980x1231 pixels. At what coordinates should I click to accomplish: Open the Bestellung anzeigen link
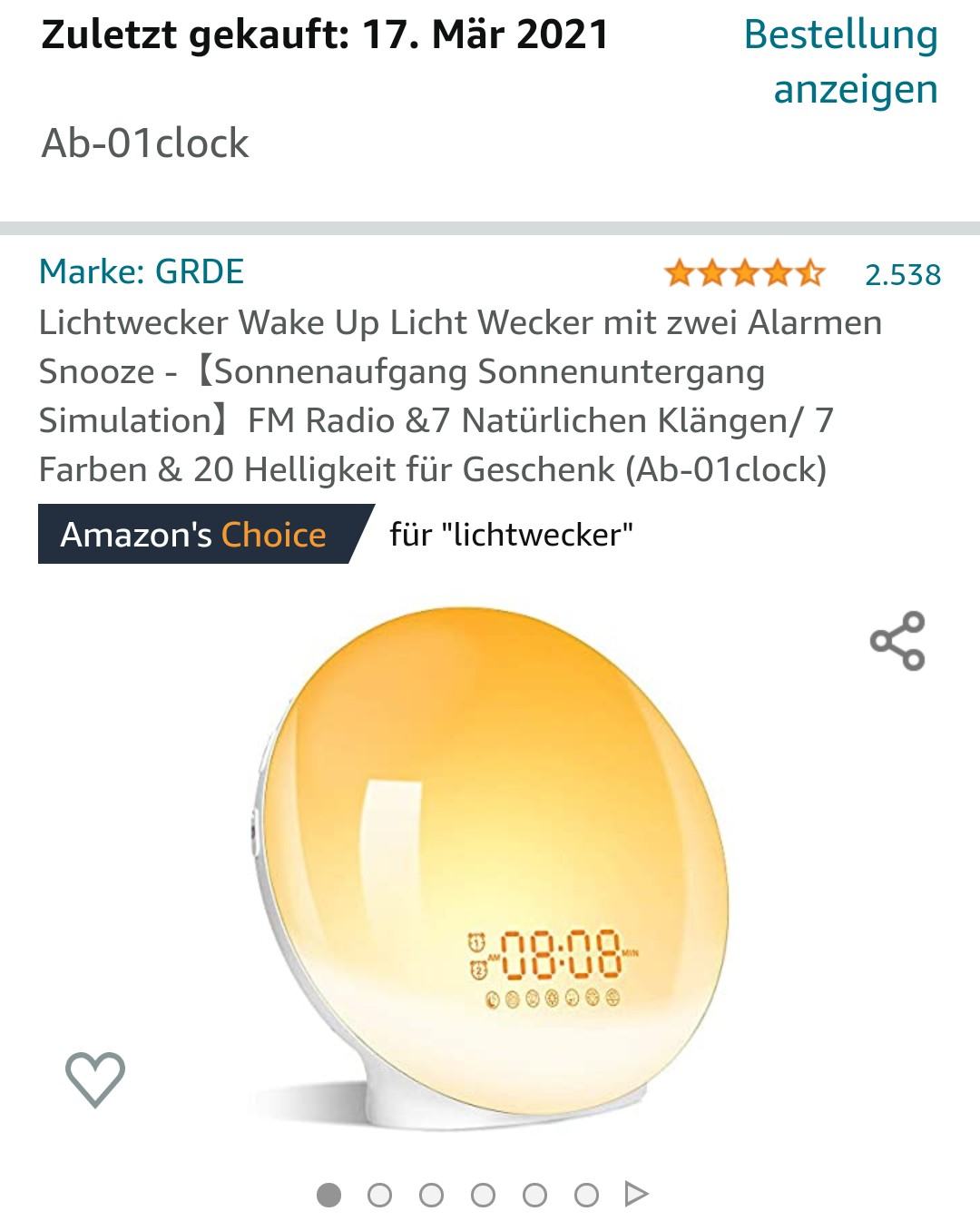click(x=840, y=62)
